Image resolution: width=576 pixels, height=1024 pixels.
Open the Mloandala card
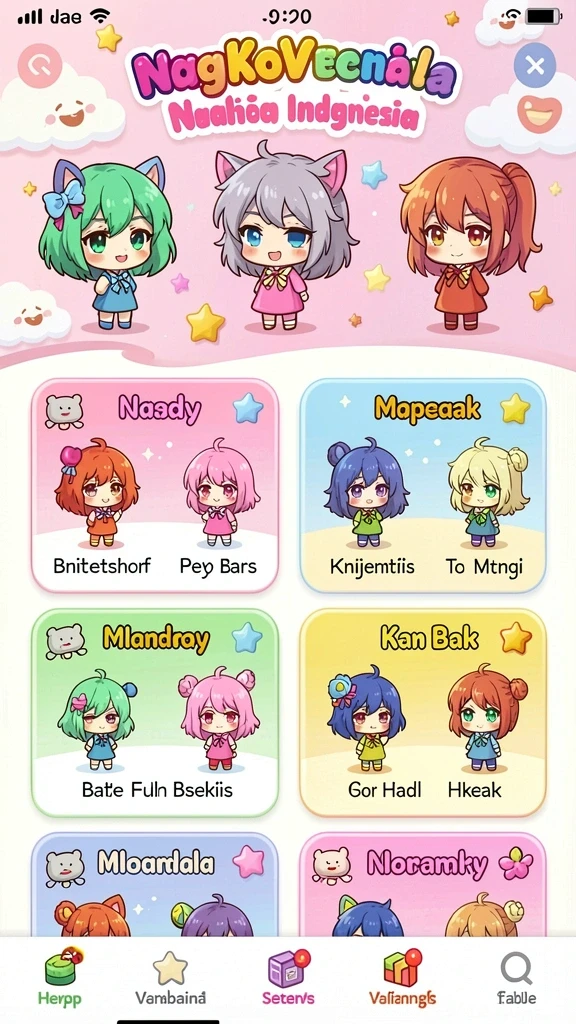(155, 885)
